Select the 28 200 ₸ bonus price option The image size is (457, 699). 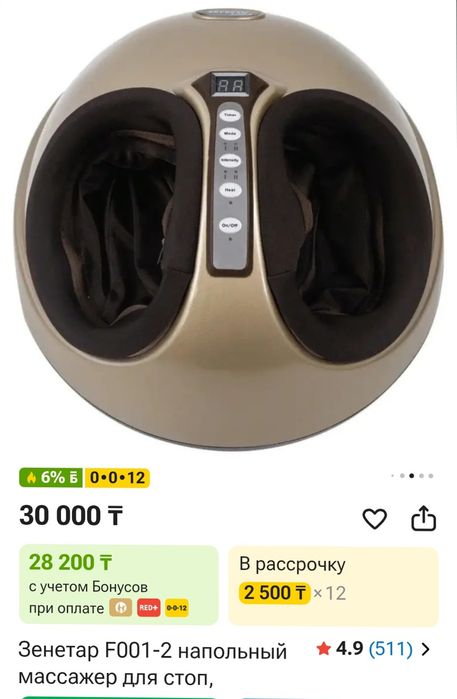[119, 584]
